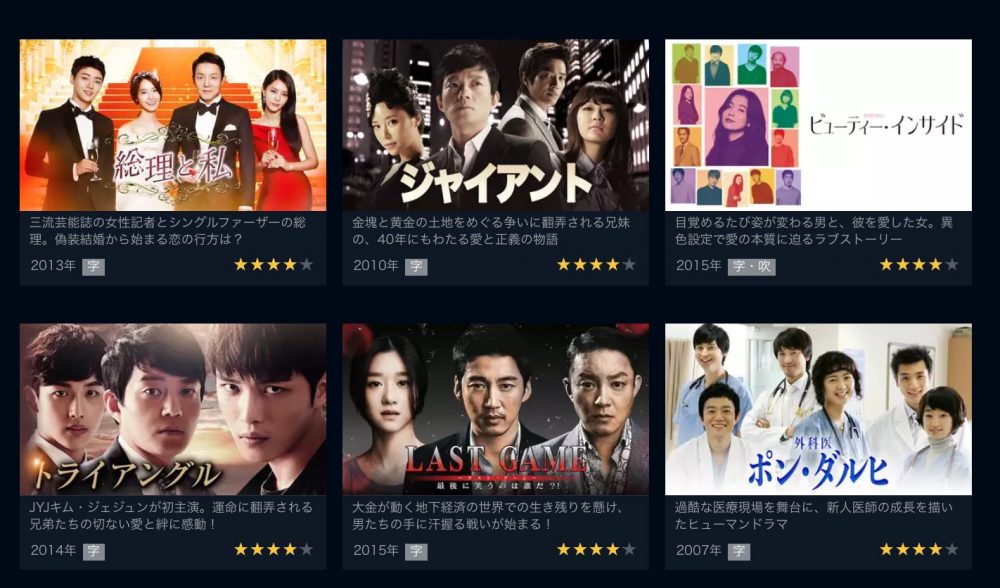Tap the 外科医ポン・ダルヒ drama card
This screenshot has width=1000, height=588.
click(818, 409)
